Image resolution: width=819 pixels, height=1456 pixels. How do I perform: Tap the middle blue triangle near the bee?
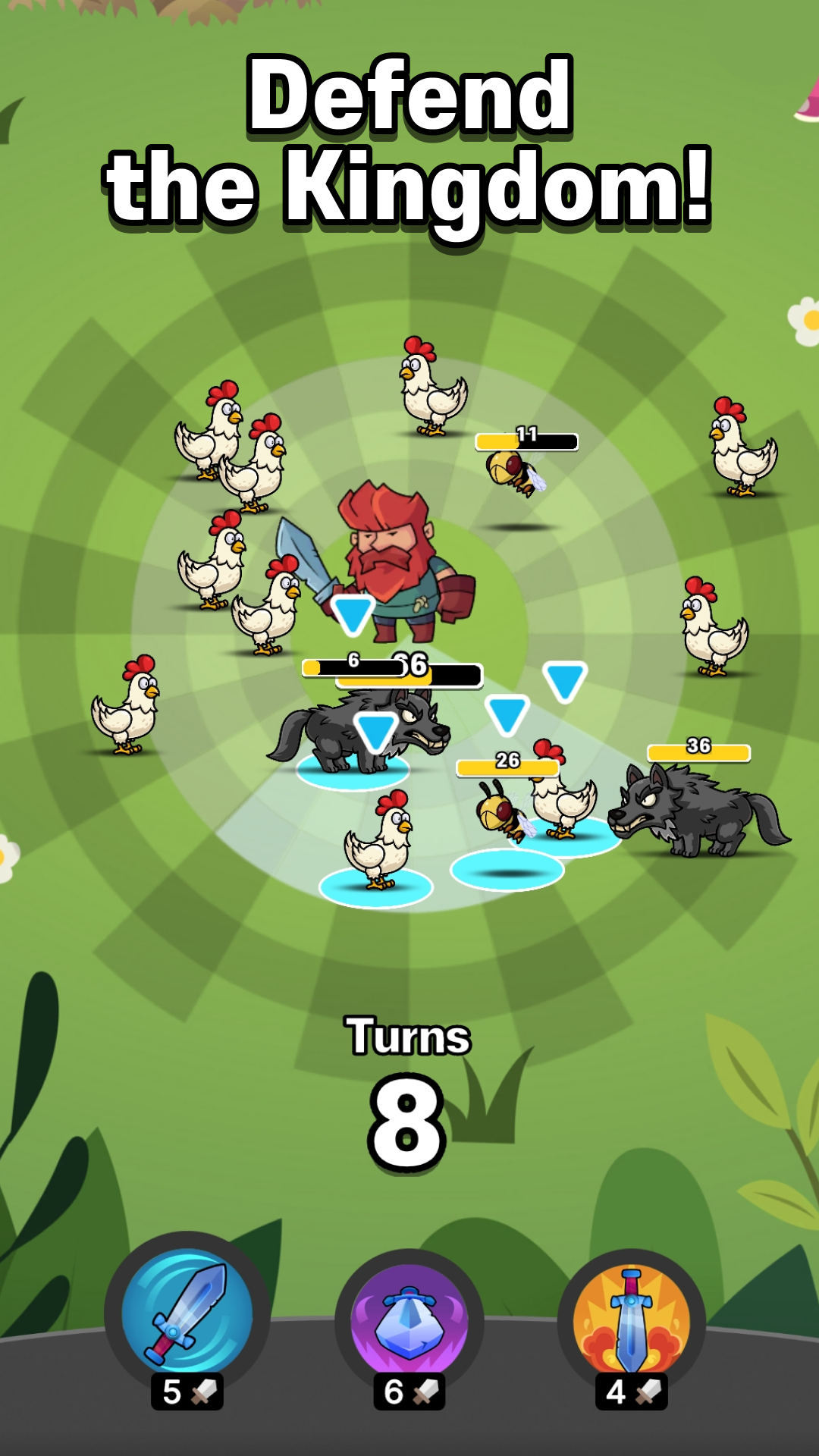click(x=506, y=713)
